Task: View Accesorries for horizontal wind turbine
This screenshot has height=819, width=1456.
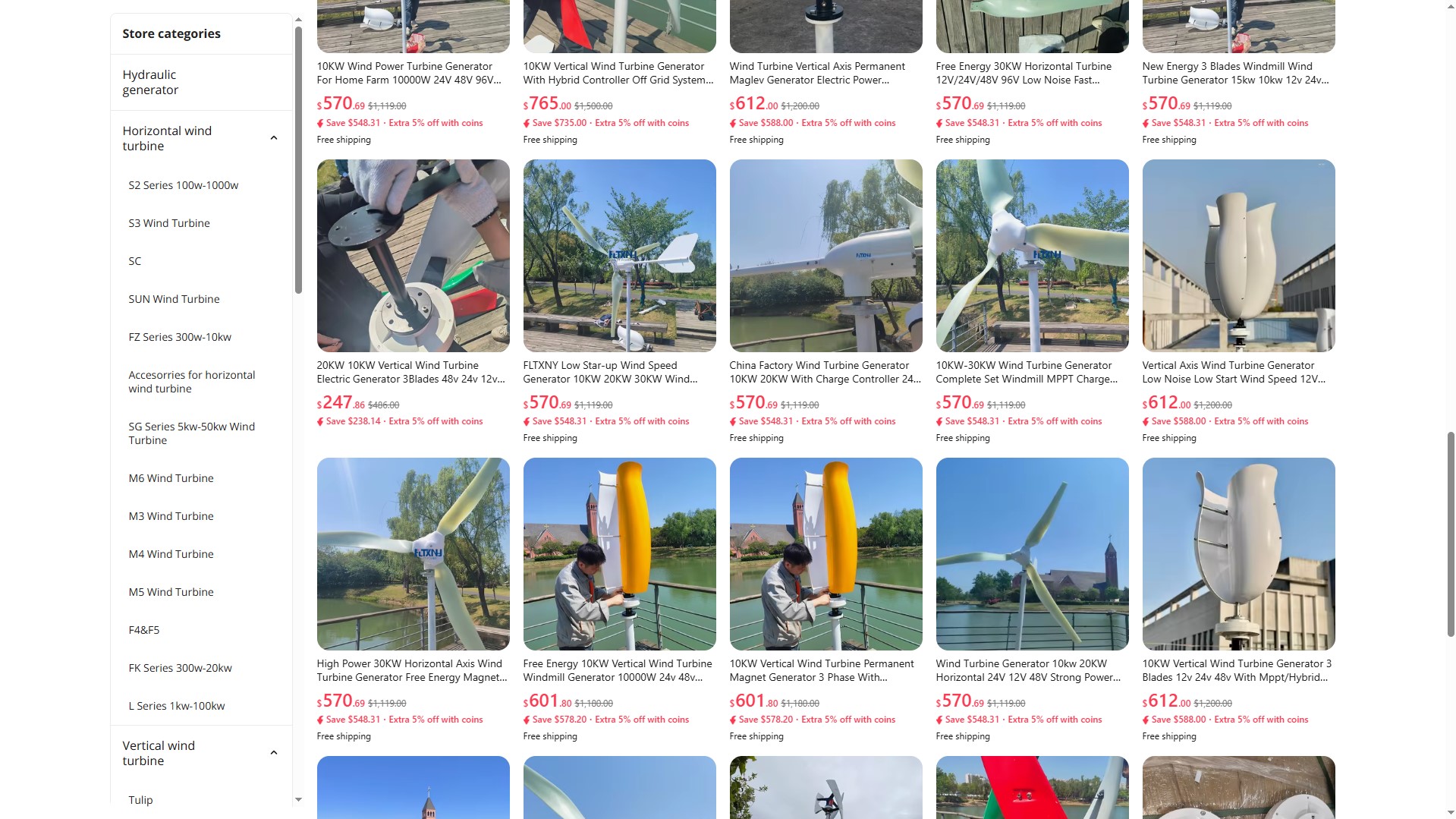Action: (191, 382)
